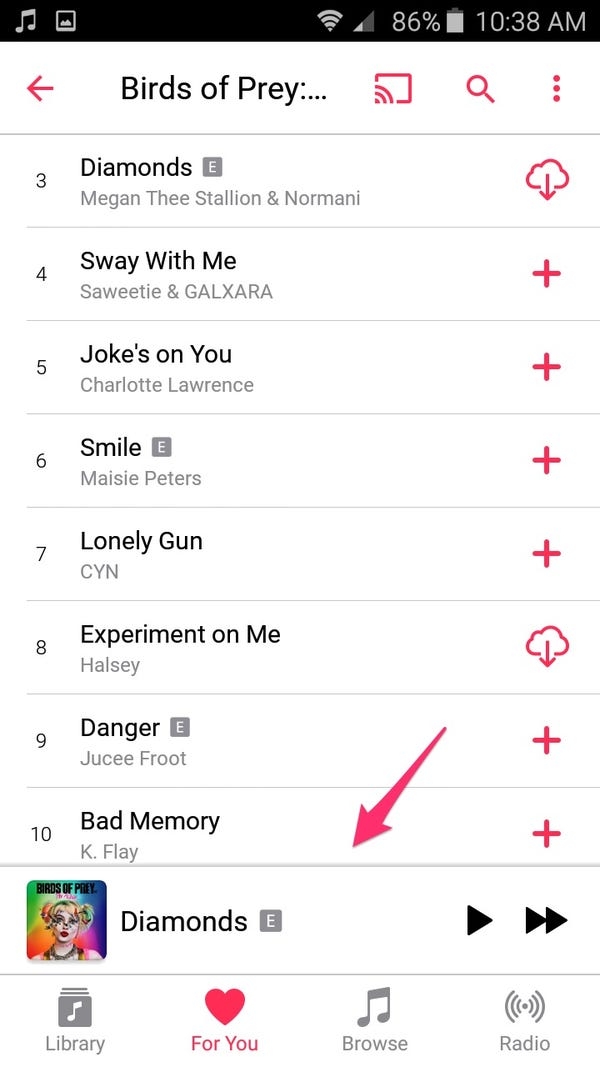600x1067 pixels.
Task: Add Joke's on You to library
Action: (x=546, y=367)
